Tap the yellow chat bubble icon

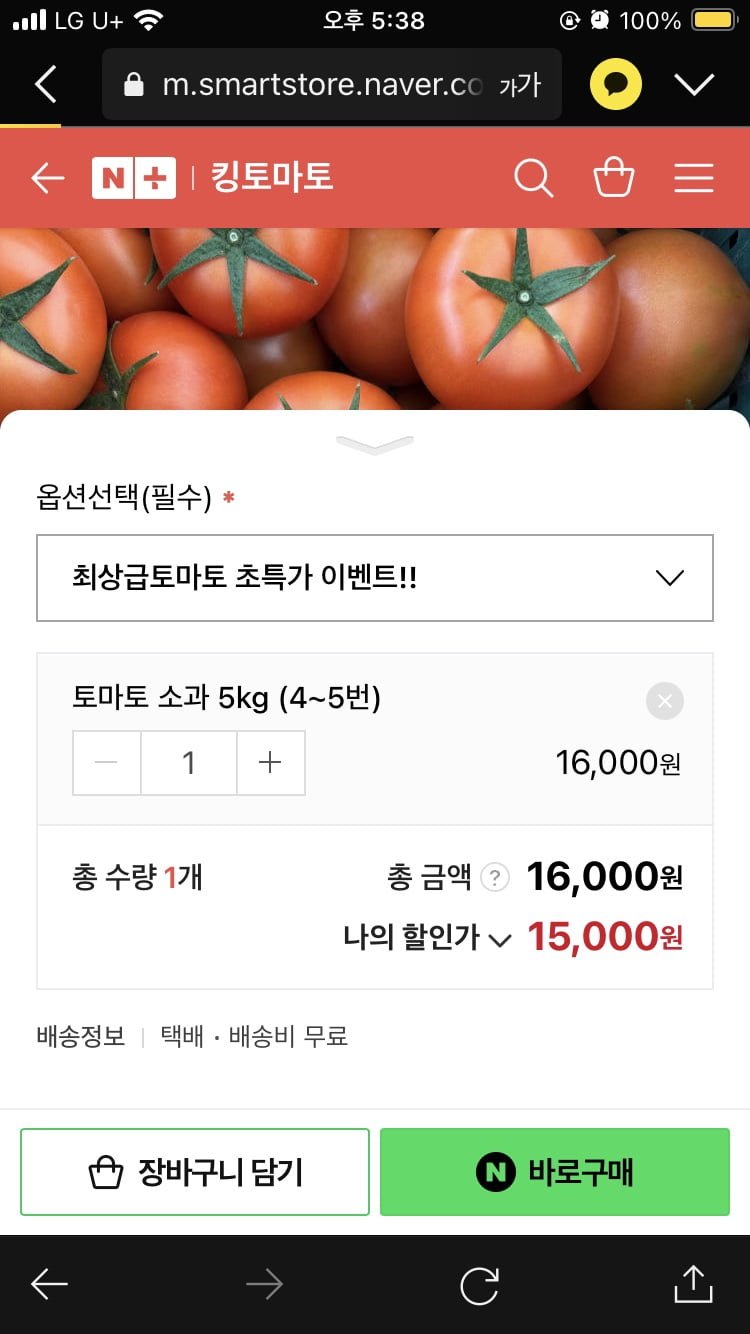click(615, 85)
